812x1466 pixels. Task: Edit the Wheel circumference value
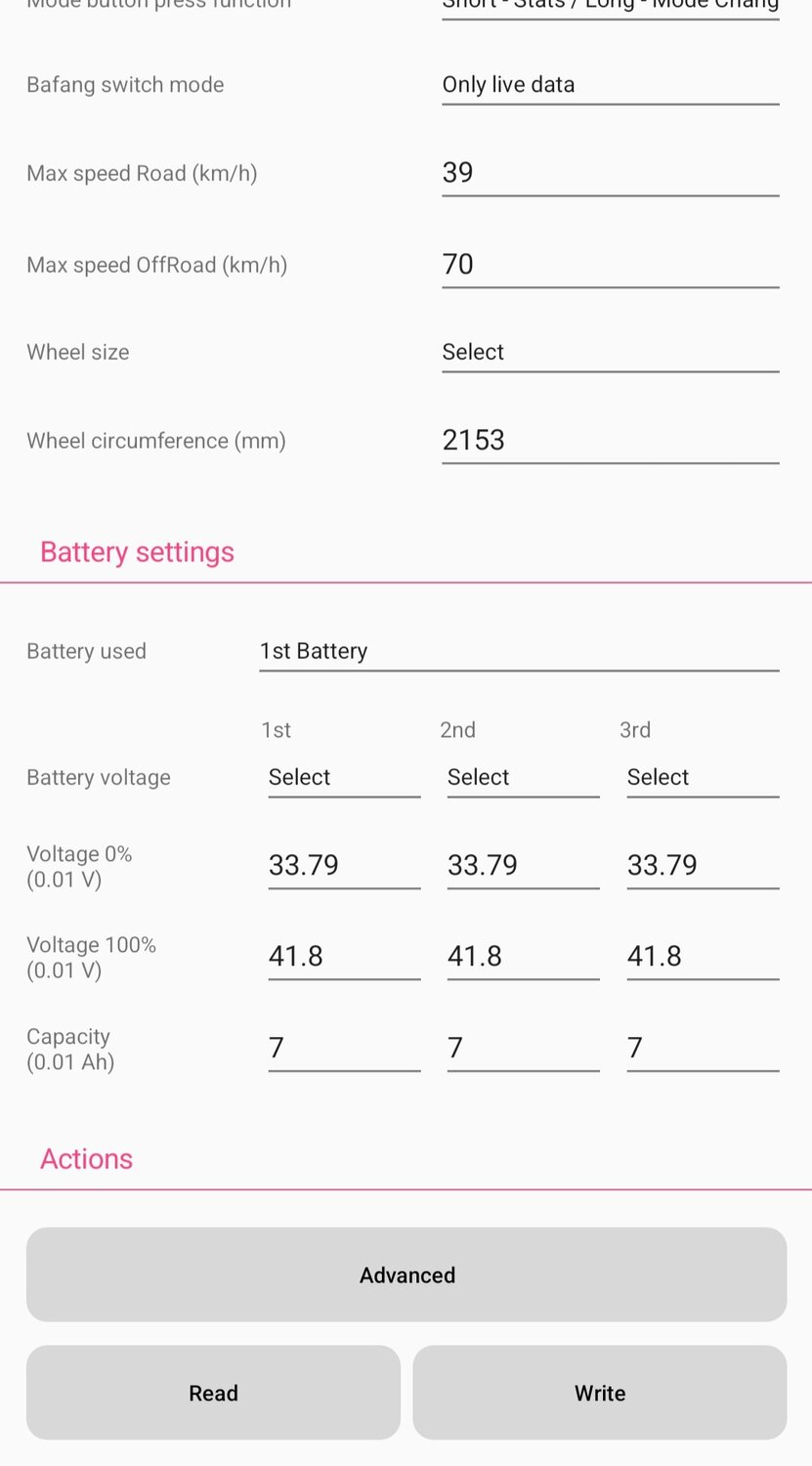[610, 441]
